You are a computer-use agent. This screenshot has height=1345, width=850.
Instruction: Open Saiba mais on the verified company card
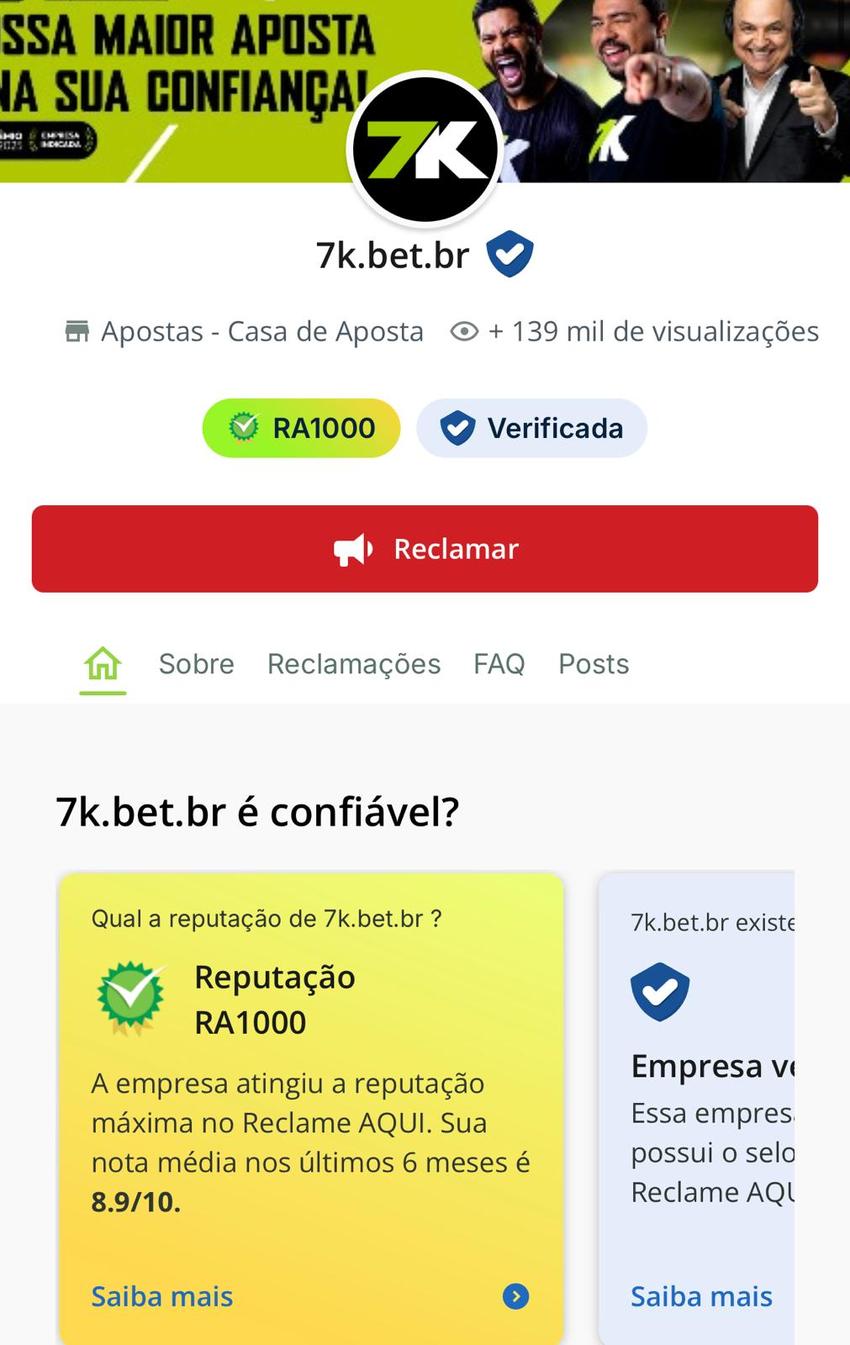point(701,1296)
